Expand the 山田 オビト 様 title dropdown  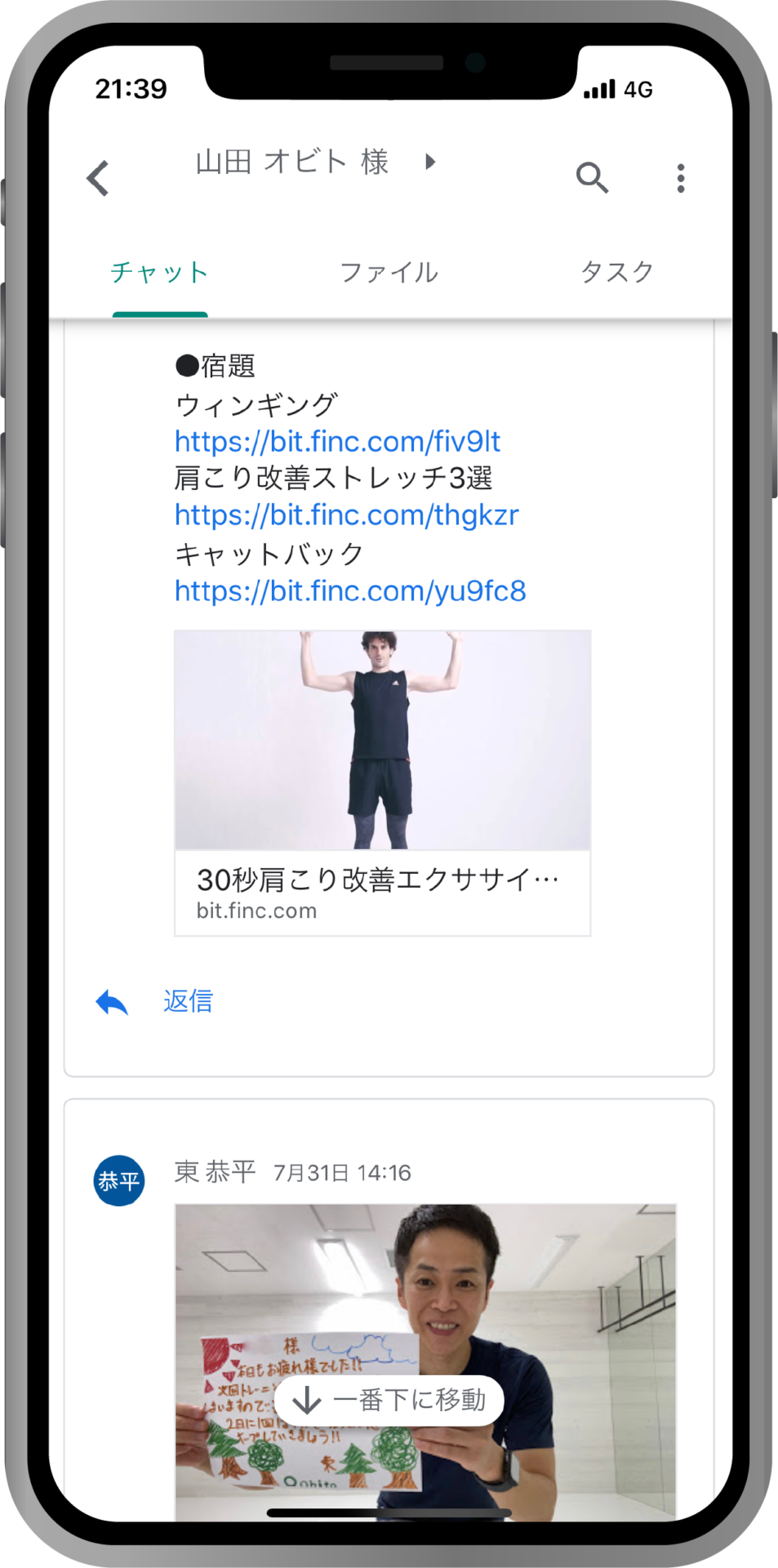tap(430, 162)
